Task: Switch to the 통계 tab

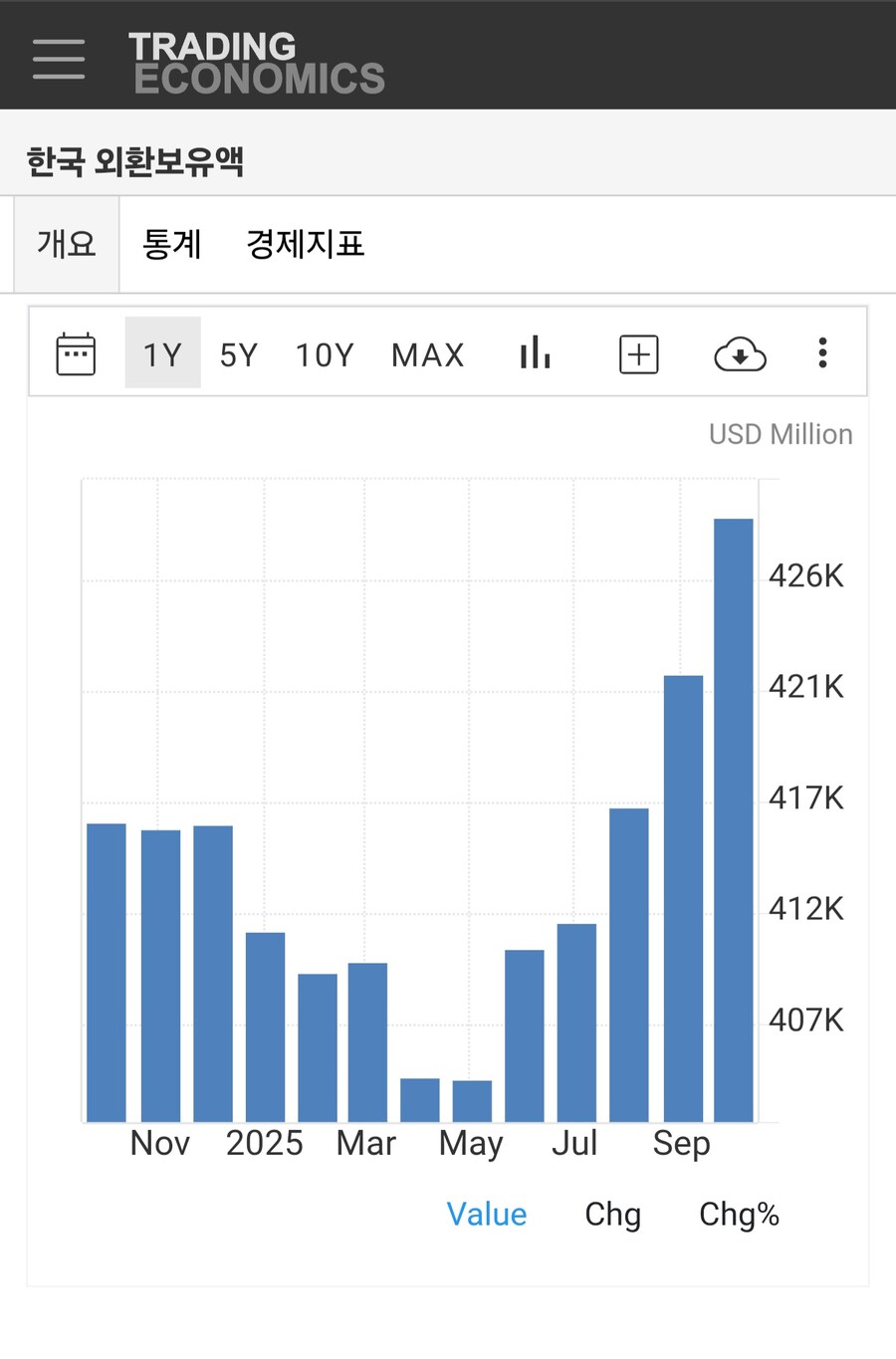Action: (x=173, y=244)
